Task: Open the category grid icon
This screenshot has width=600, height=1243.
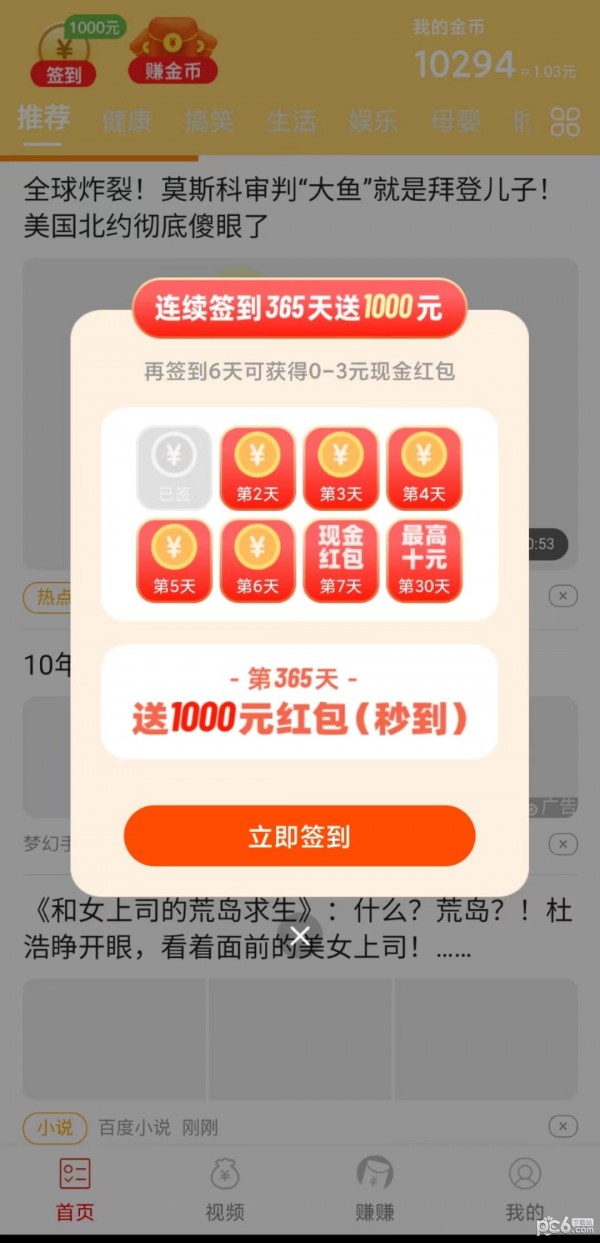Action: (566, 122)
